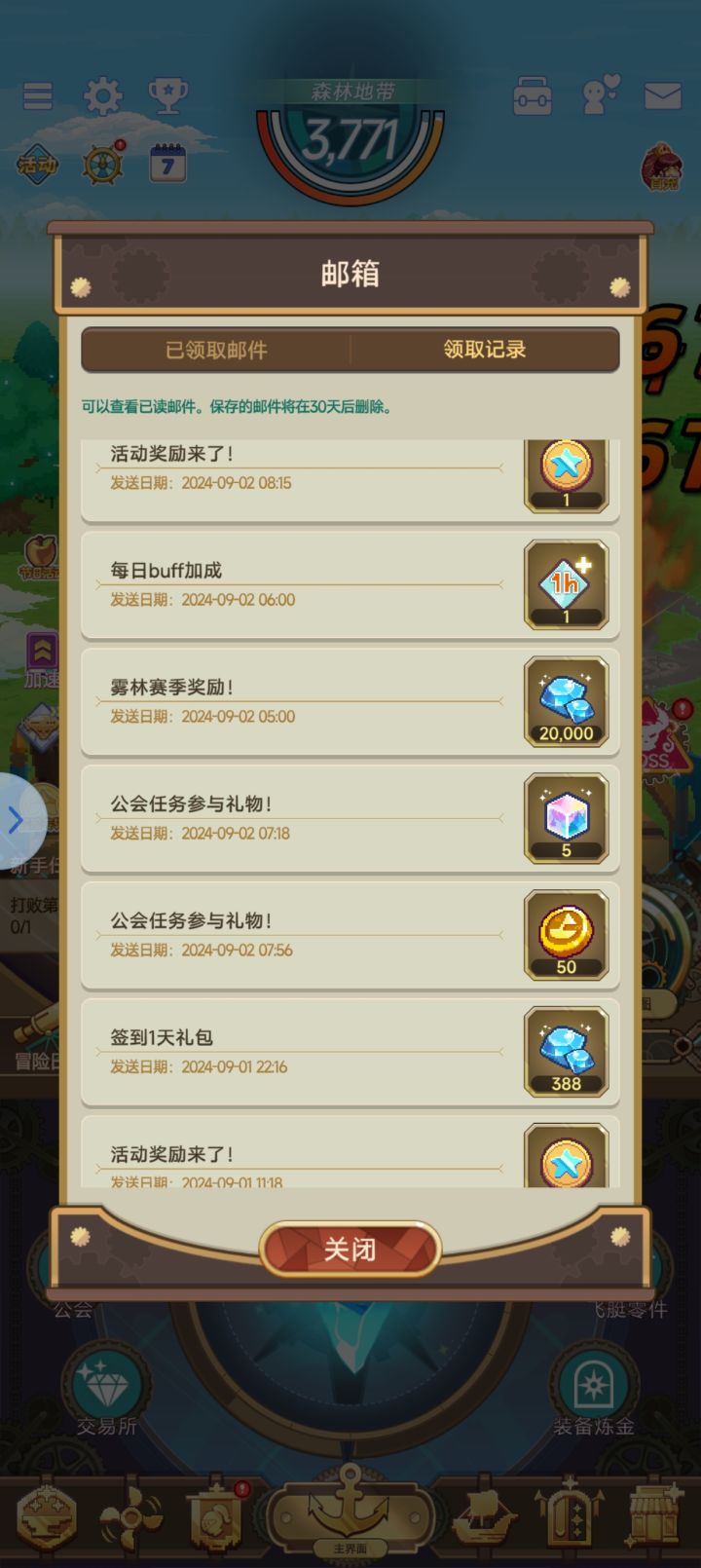Viewport: 701px width, 1568px height.
Task: Open the mail envelope icon top right
Action: coord(665,94)
